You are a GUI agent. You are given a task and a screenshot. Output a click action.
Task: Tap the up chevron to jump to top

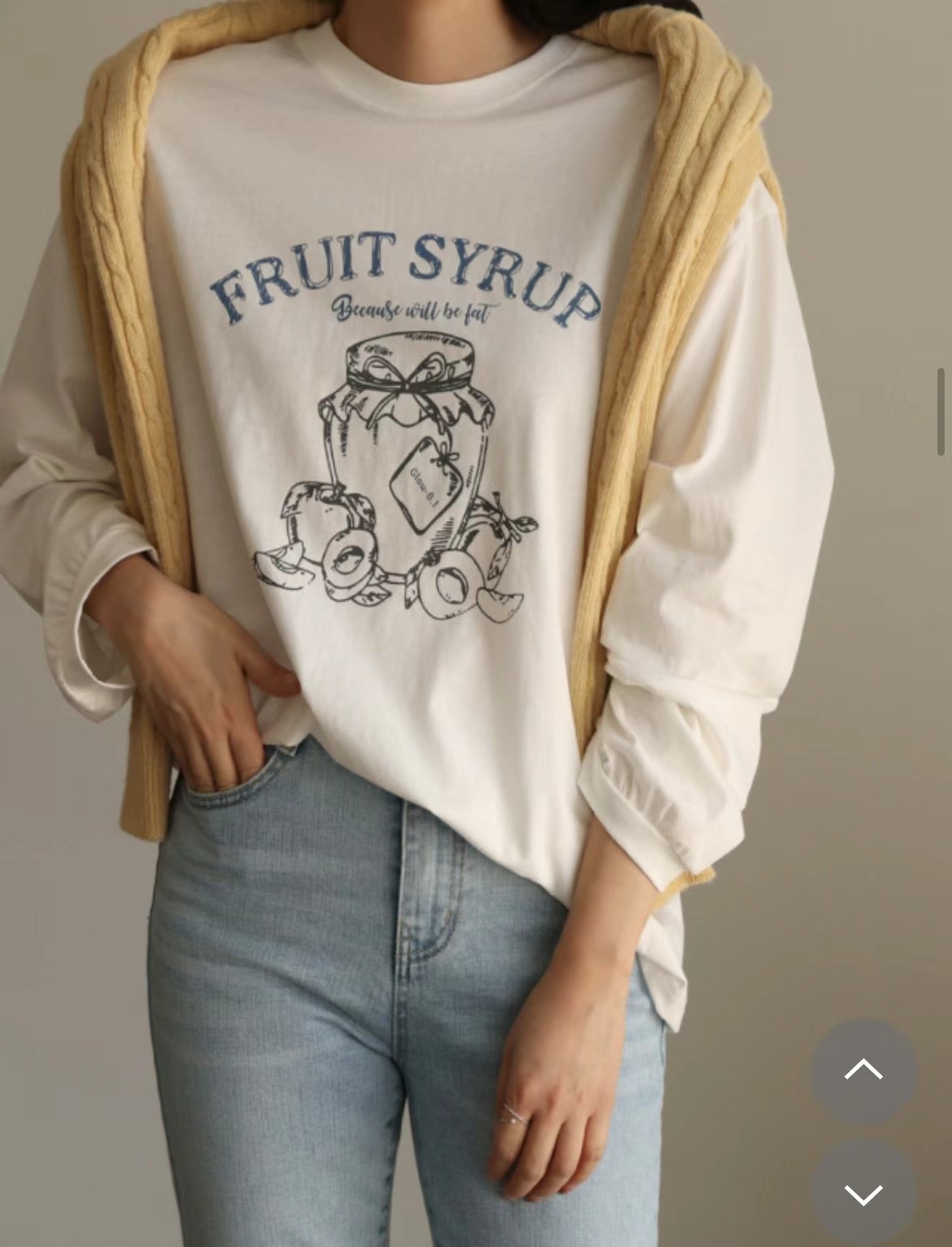pos(863,1070)
